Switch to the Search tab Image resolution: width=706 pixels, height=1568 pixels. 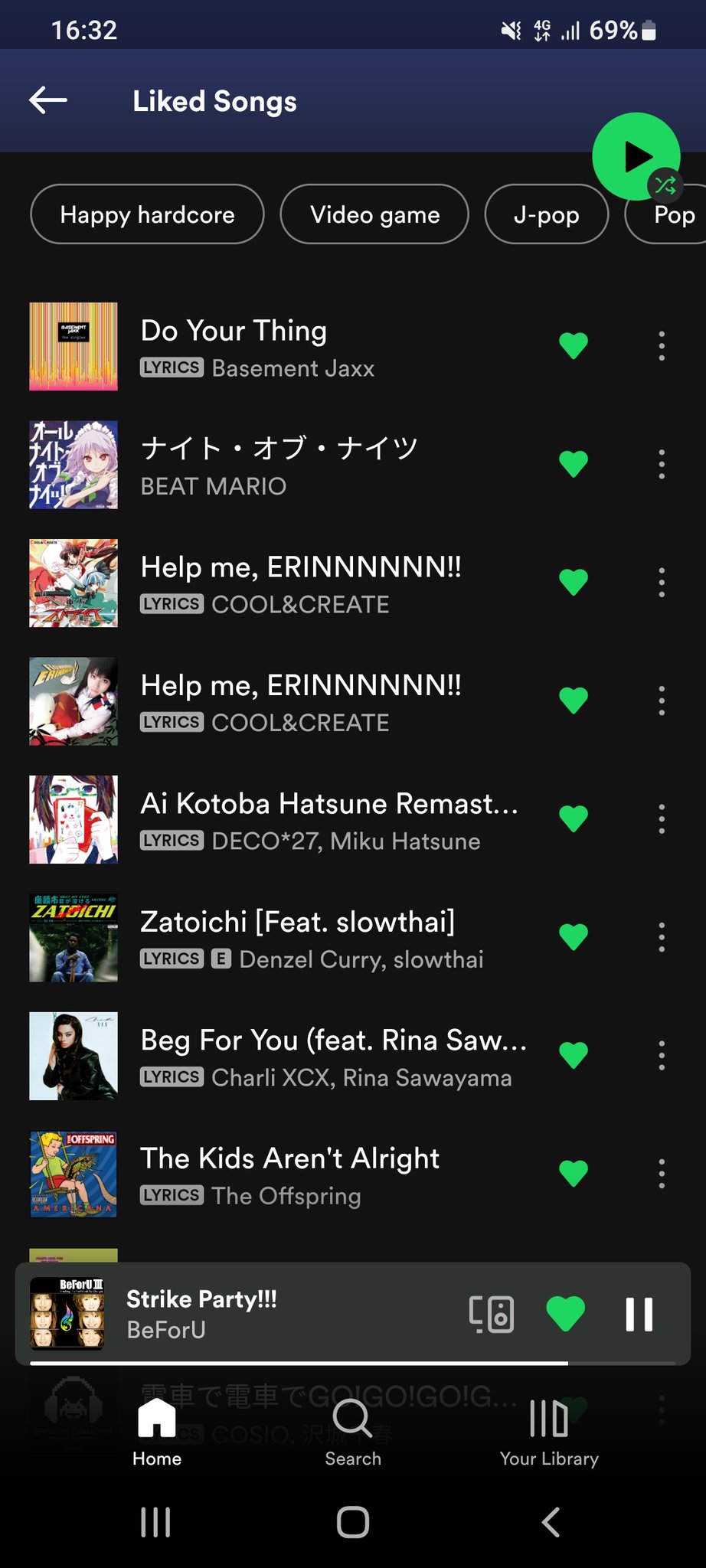coord(353,1432)
